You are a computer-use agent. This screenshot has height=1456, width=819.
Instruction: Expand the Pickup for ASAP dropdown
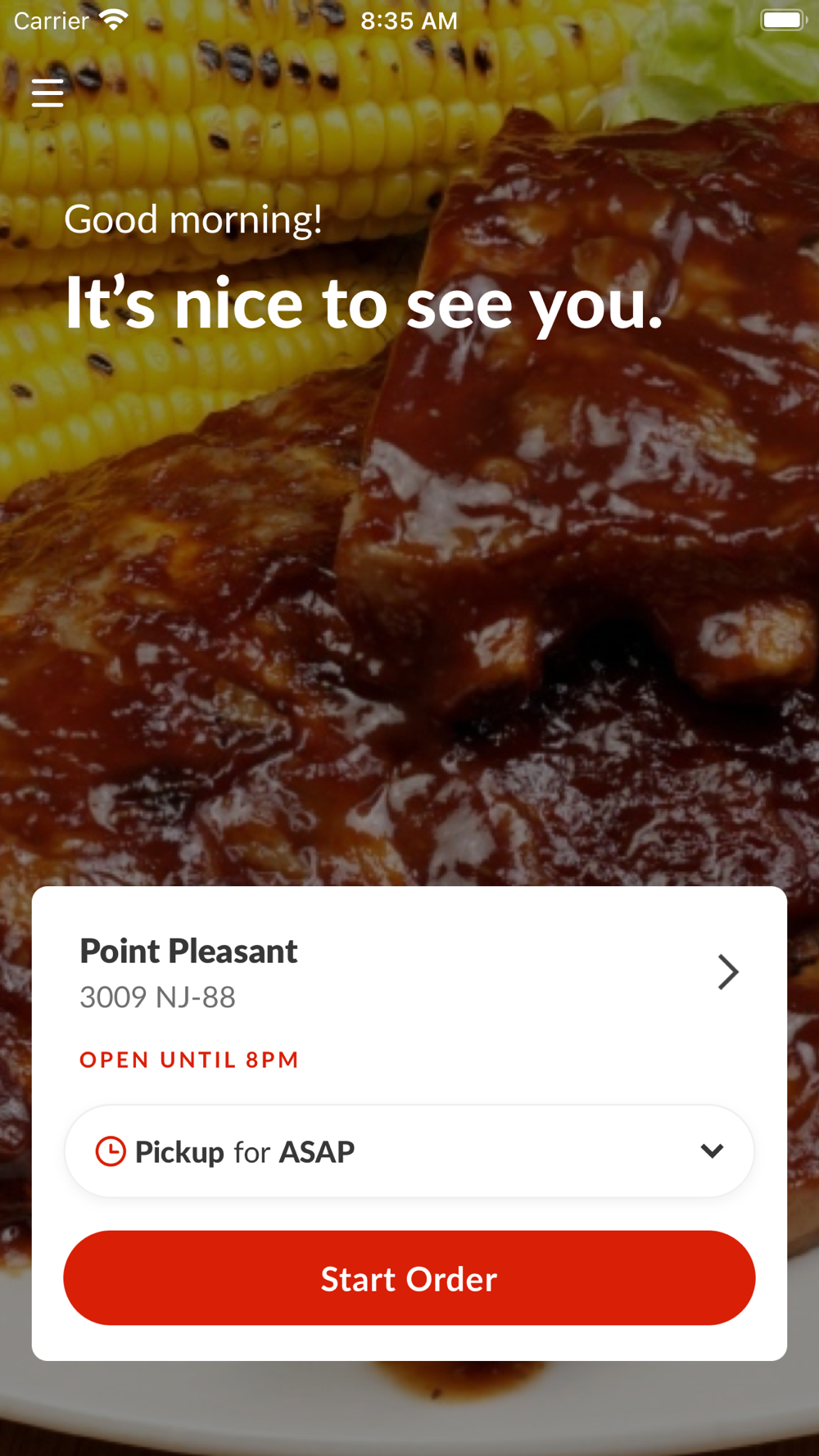click(x=409, y=1151)
